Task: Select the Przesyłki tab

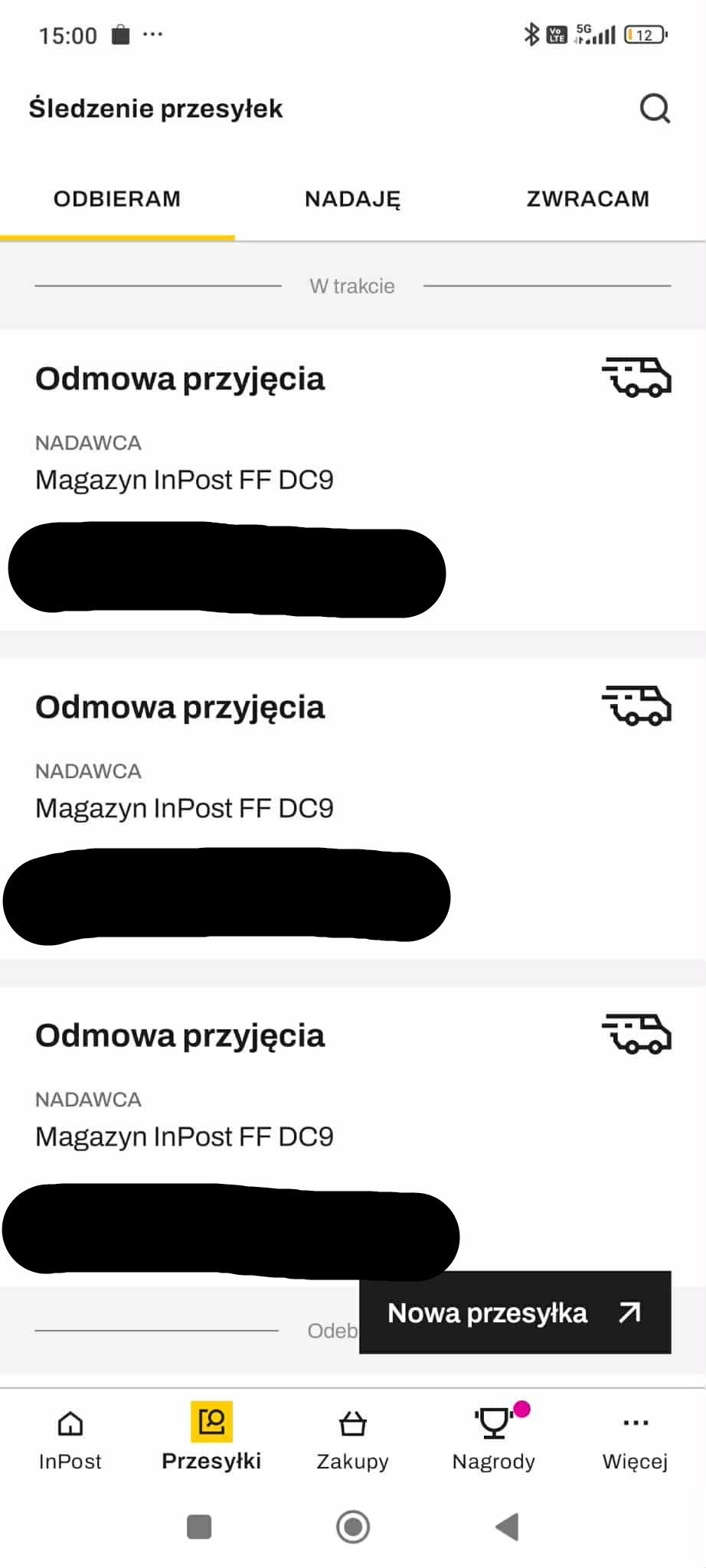Action: pyautogui.click(x=211, y=1439)
